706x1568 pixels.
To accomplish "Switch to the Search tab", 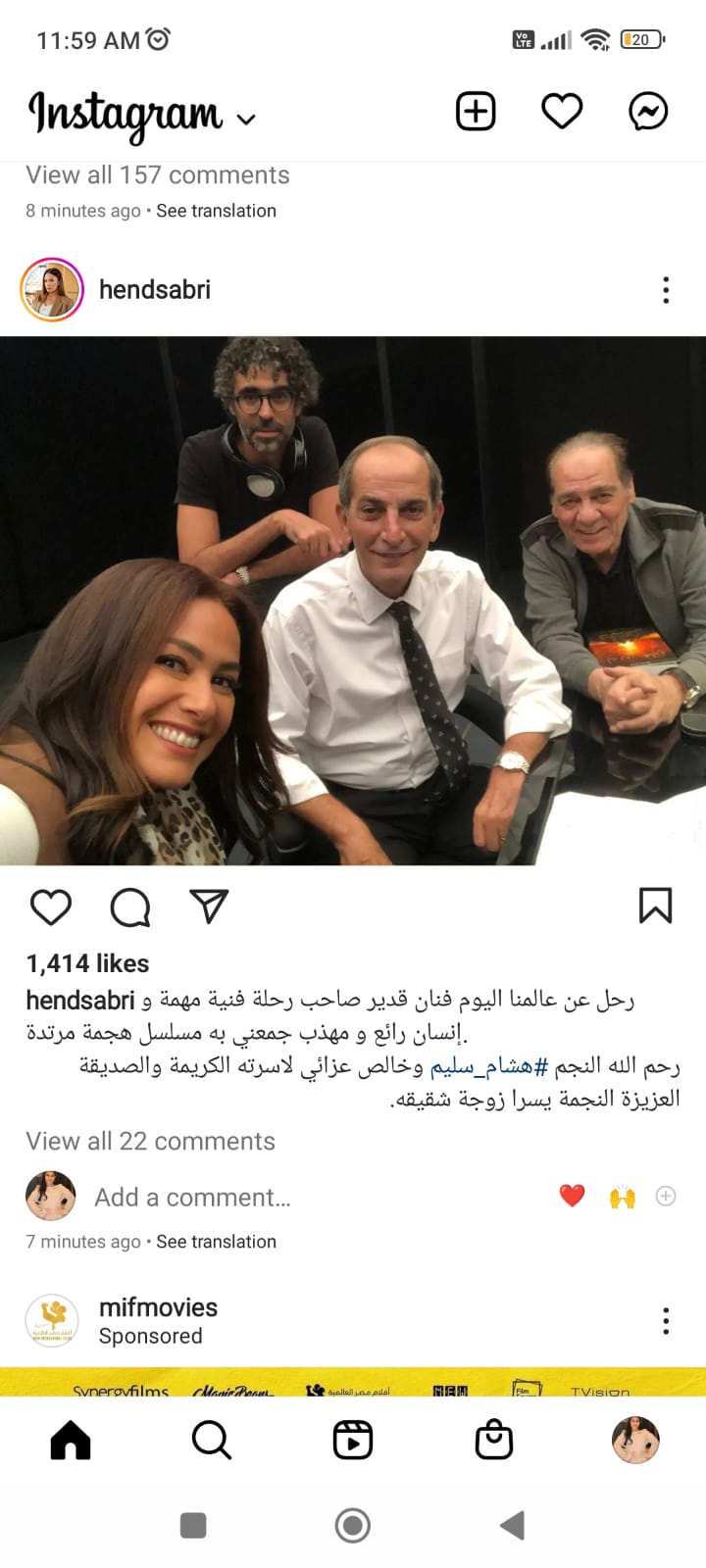I will tap(212, 1441).
